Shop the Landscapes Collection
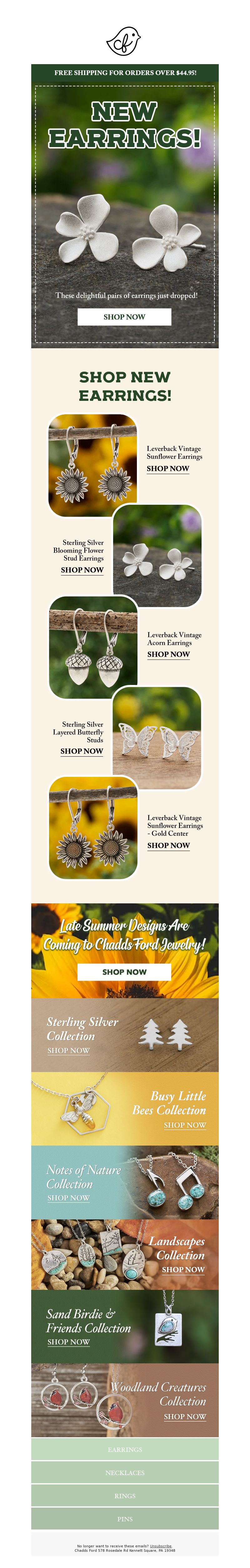Screen dimensions: 250x1568 click(182, 1270)
